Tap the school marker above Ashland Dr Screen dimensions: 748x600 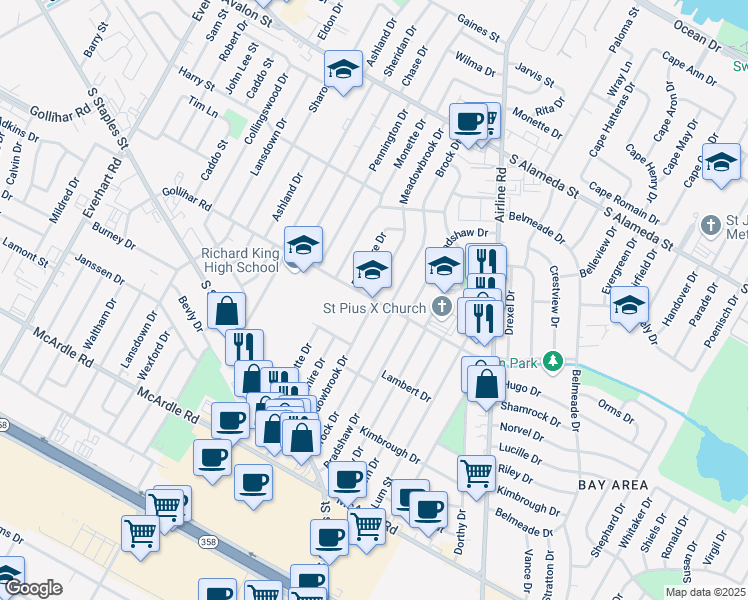pos(343,71)
